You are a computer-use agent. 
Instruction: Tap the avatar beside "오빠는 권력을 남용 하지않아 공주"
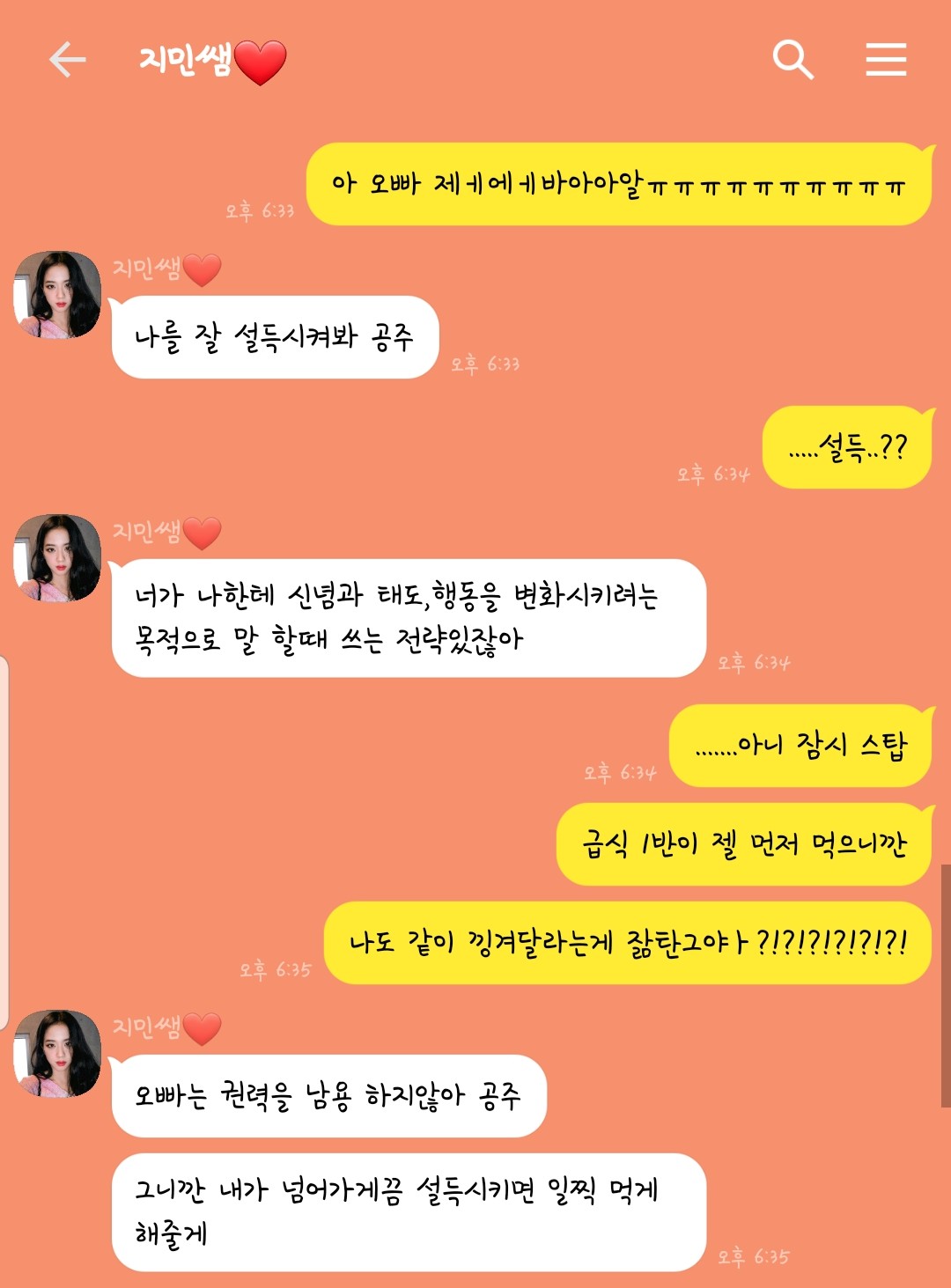[x=58, y=1054]
